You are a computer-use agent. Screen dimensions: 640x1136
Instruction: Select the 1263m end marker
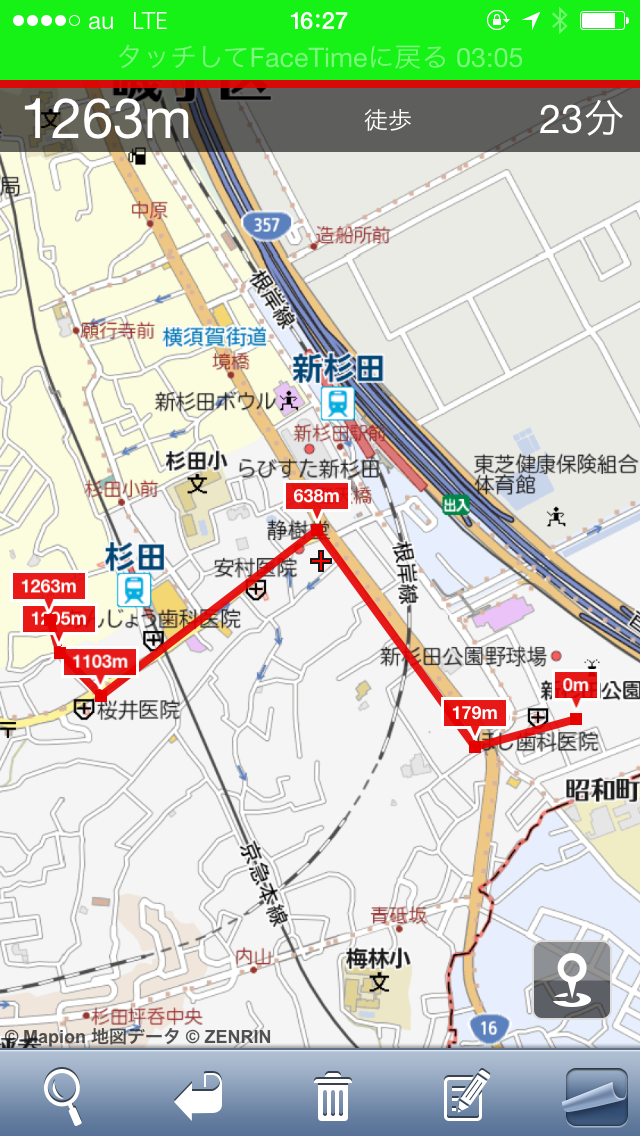pyautogui.click(x=48, y=586)
